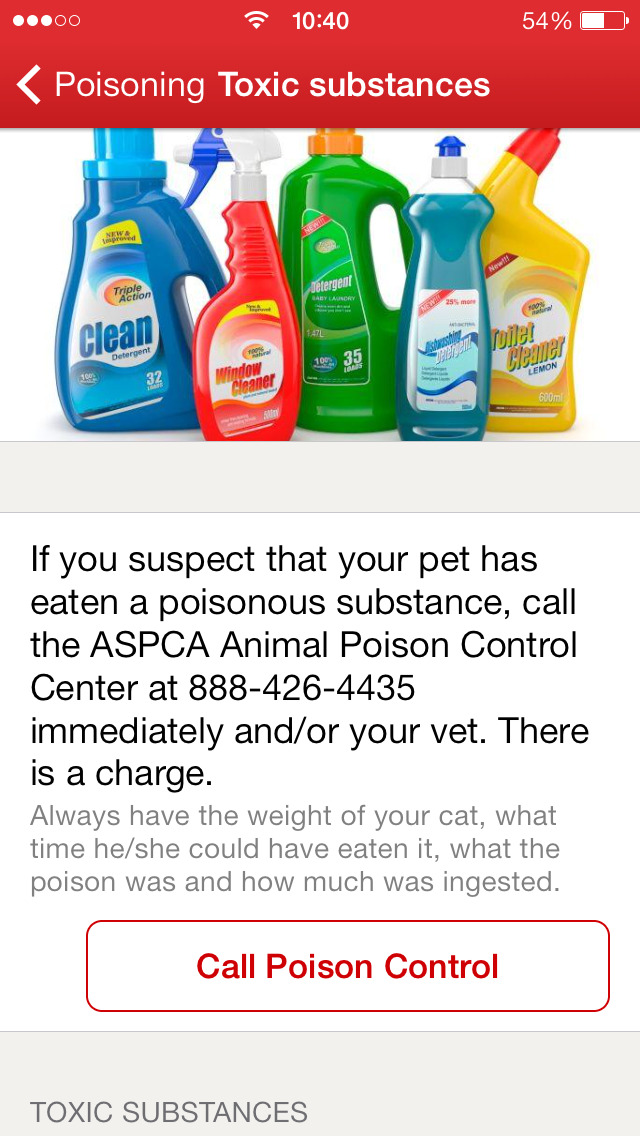Screen dimensions: 640x1136
Task: Go back to the Poisoning screen
Action: click(x=110, y=85)
